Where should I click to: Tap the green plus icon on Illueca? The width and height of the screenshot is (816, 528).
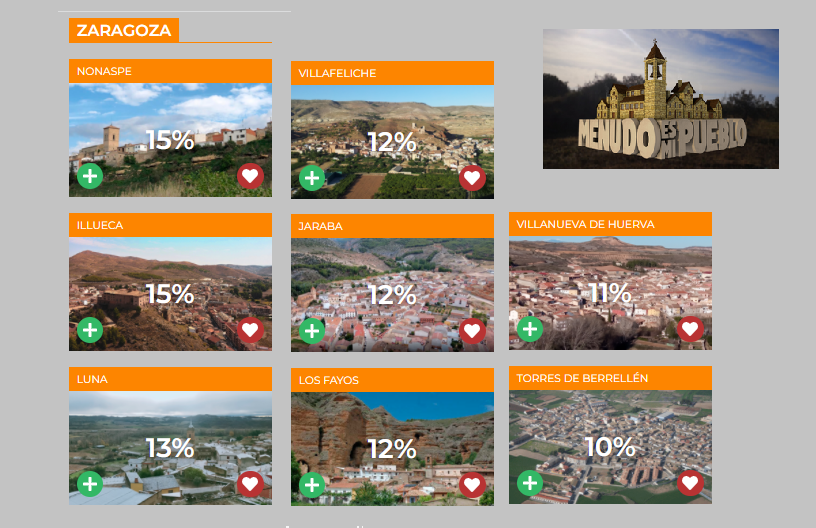tap(90, 330)
